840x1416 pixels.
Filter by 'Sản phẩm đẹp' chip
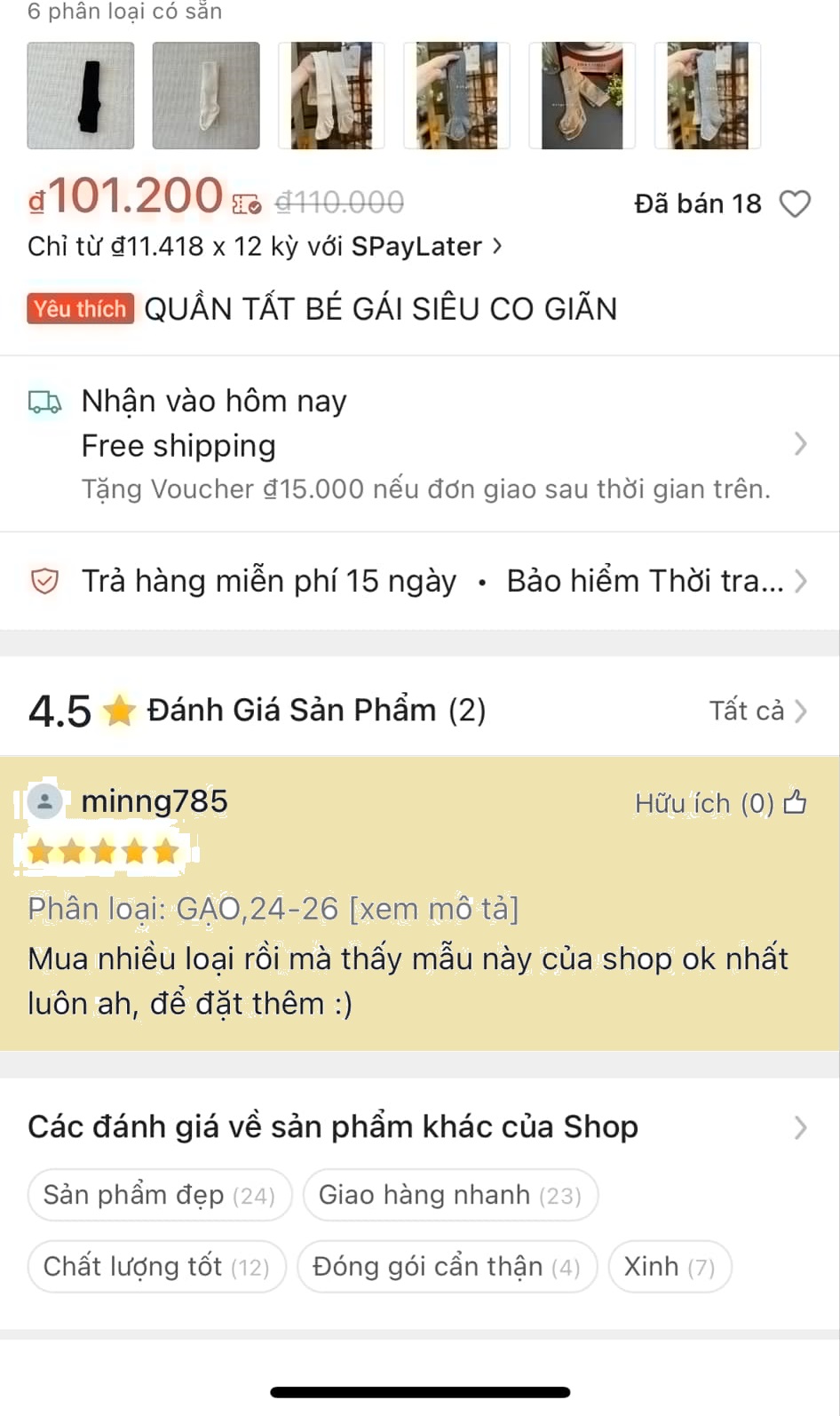tap(159, 1195)
